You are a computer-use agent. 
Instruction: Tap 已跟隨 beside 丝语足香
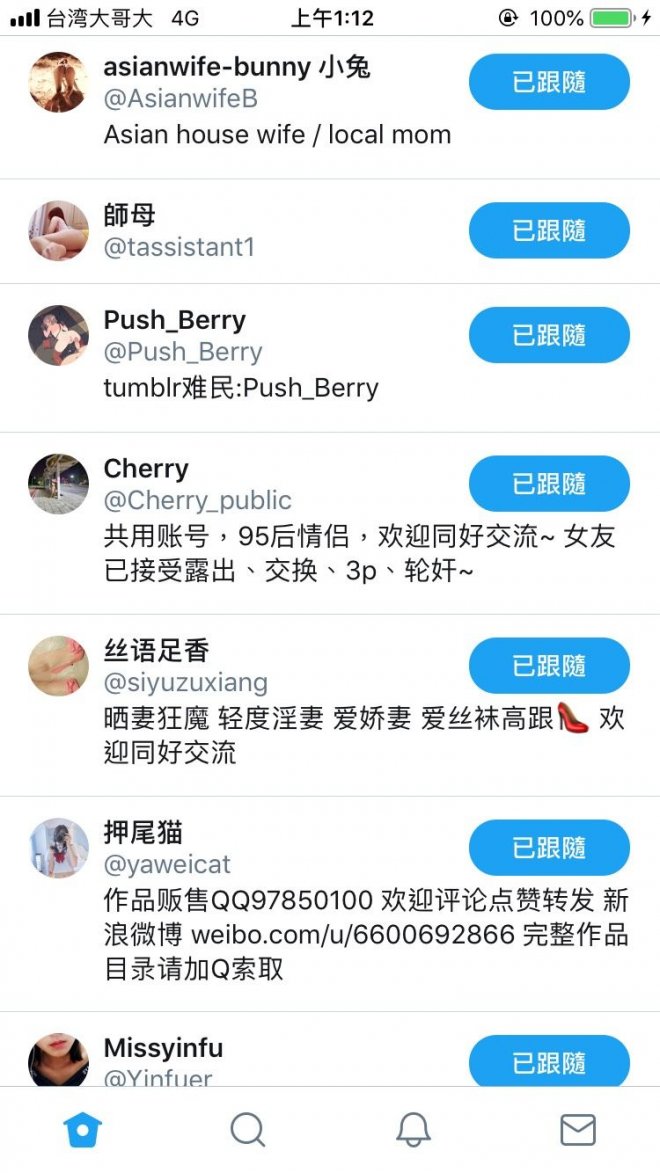click(x=549, y=666)
